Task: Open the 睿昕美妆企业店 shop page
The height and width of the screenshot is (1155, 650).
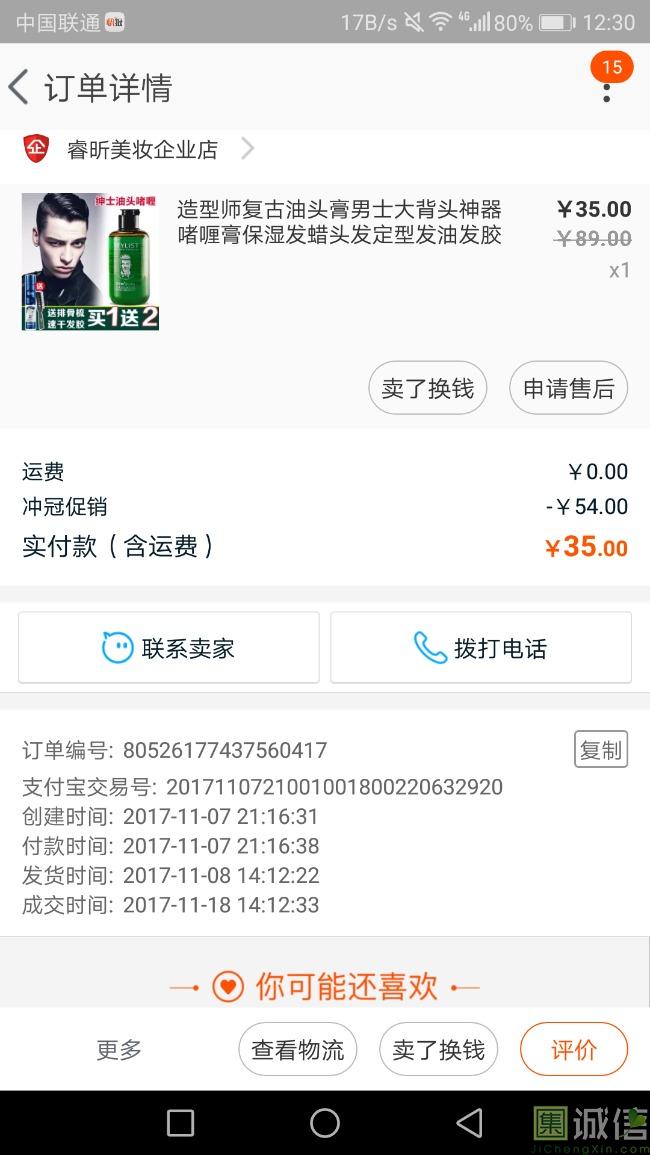Action: [142, 150]
